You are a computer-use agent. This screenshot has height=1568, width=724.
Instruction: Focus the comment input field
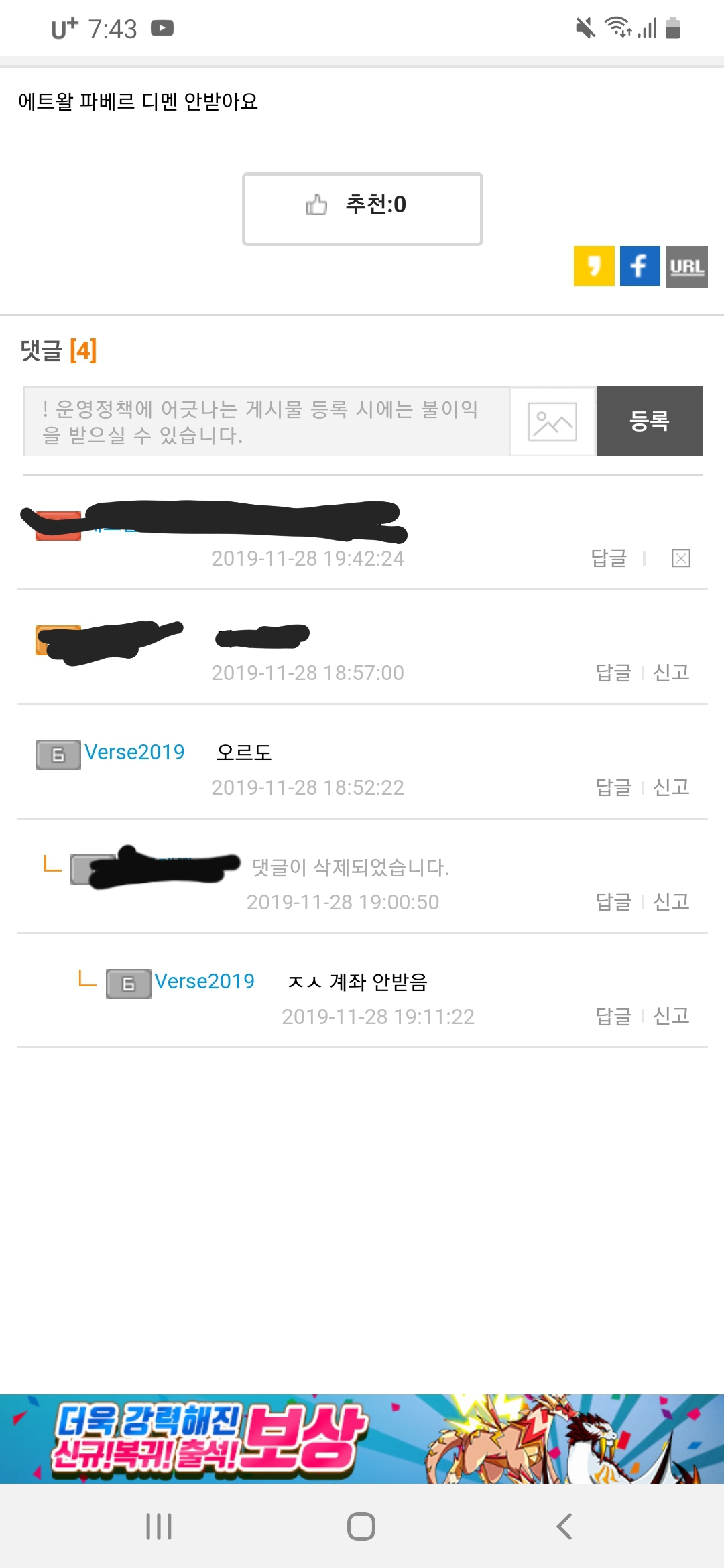(266, 421)
